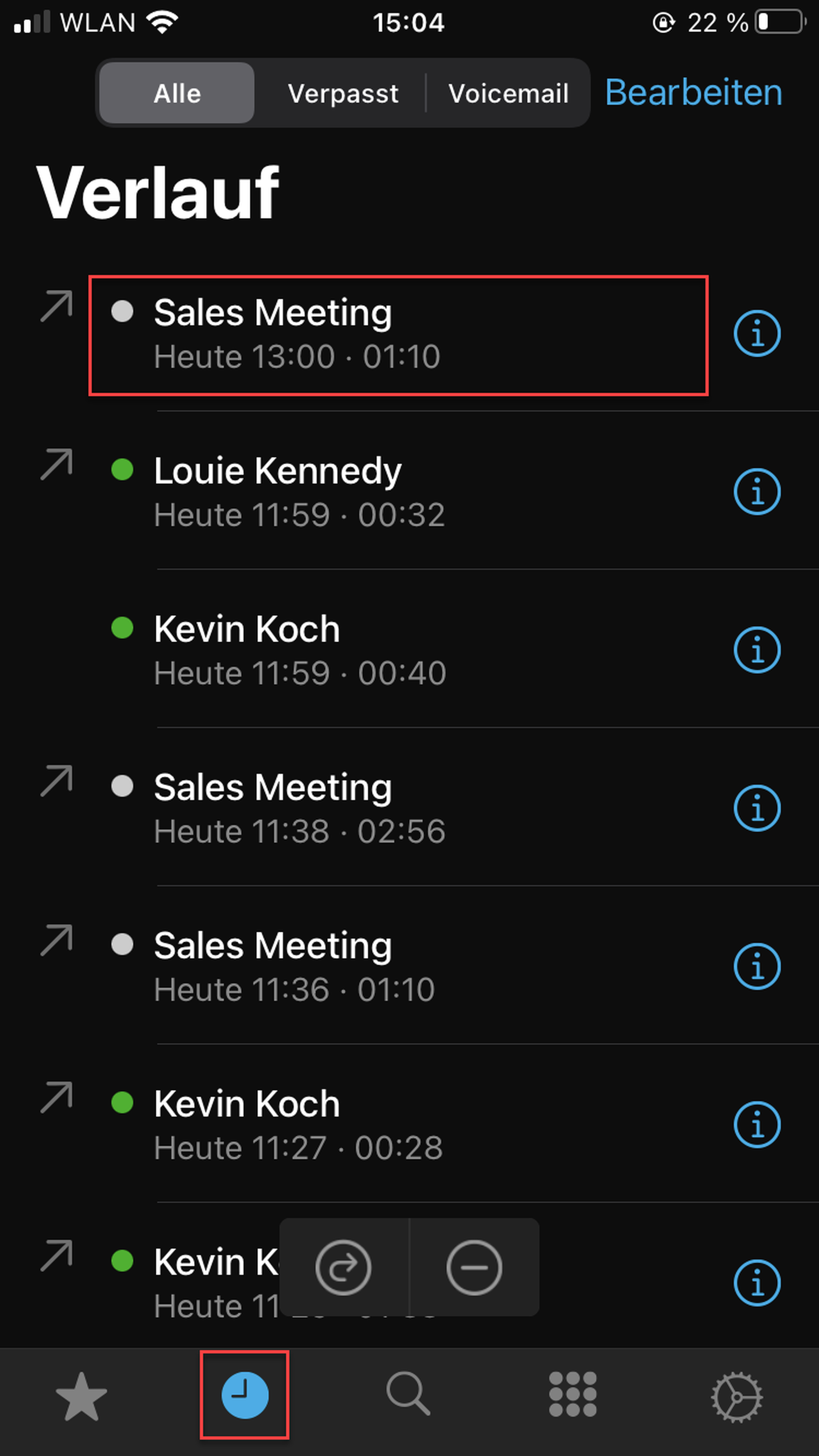819x1456 pixels.
Task: Open the favorites star tab
Action: (x=81, y=1396)
